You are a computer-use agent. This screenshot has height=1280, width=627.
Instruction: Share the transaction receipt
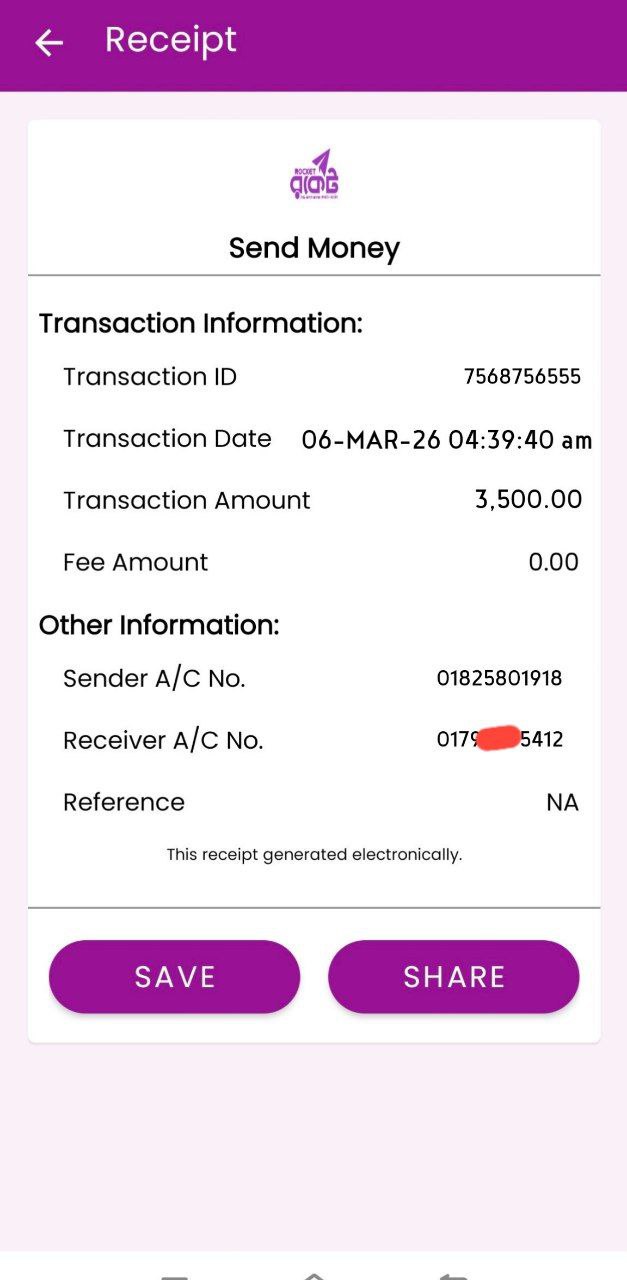[453, 976]
